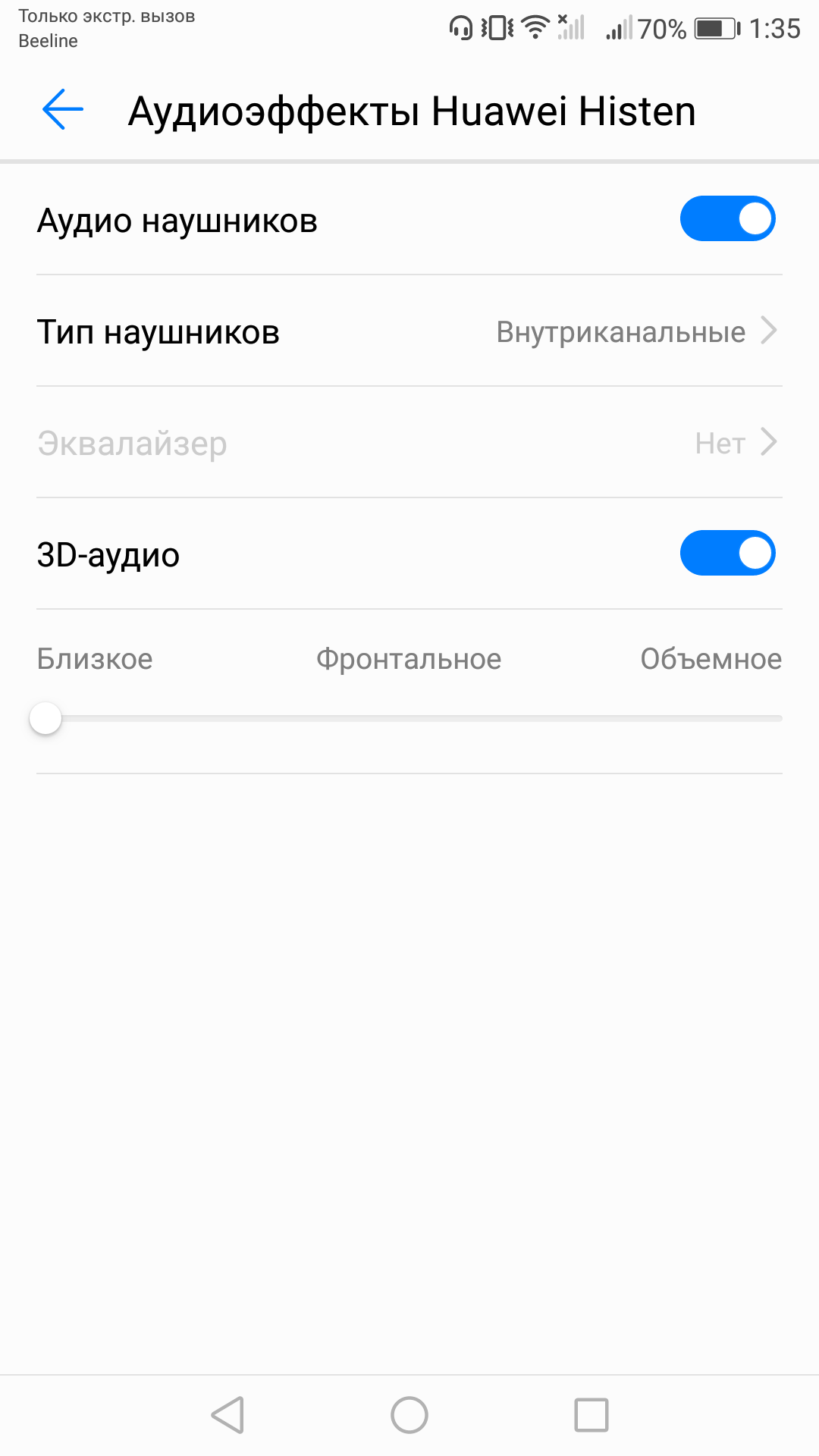The width and height of the screenshot is (819, 1456).
Task: Disable the 3D-аудио switch
Action: pos(726,554)
